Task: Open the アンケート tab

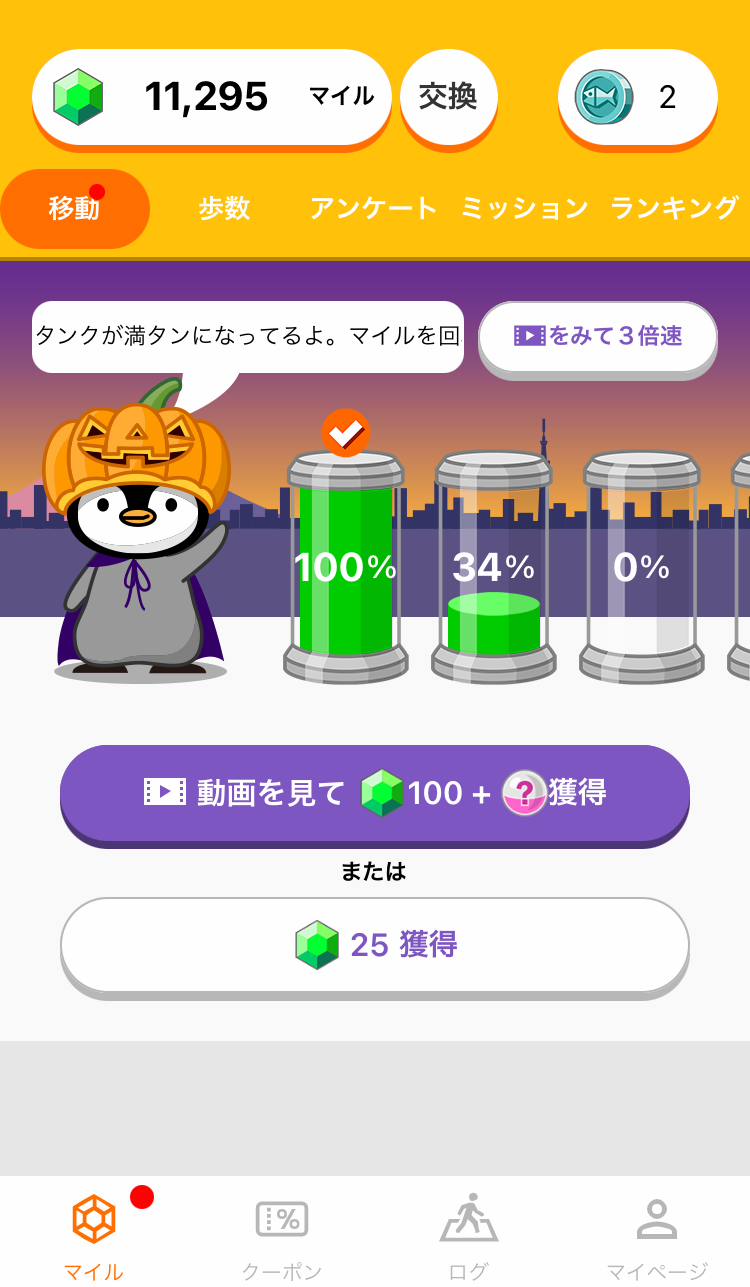Action: [373, 208]
